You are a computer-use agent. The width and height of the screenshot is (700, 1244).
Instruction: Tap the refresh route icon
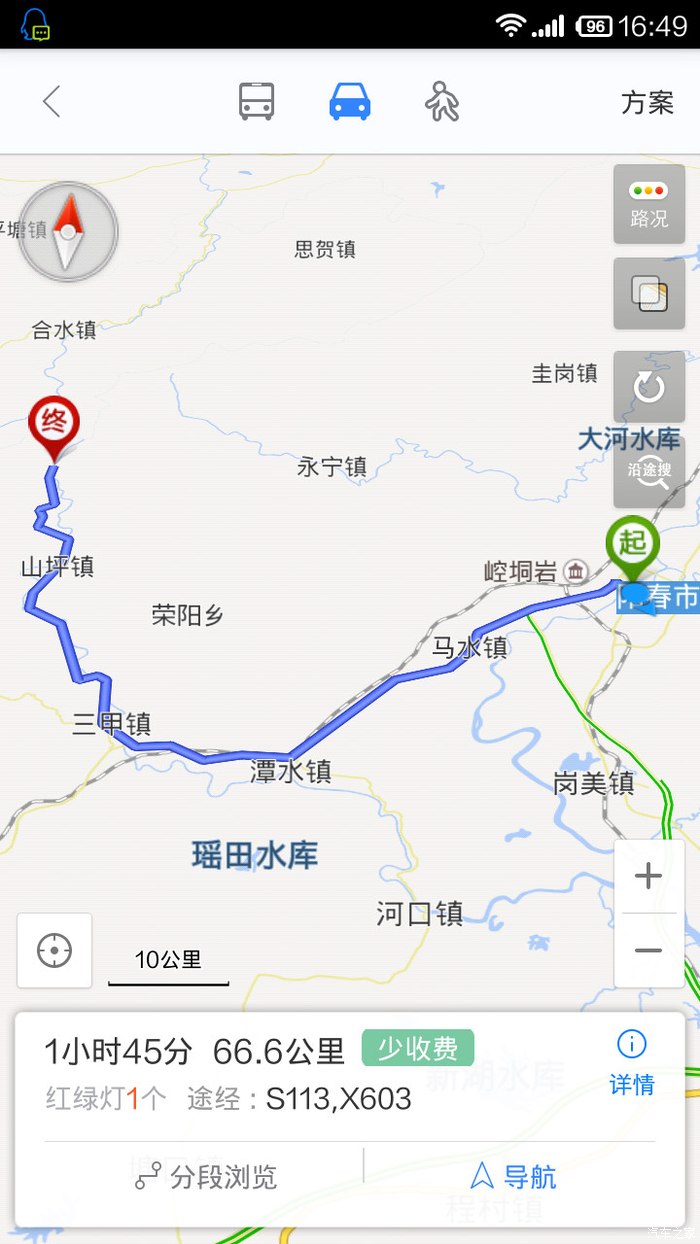click(649, 386)
